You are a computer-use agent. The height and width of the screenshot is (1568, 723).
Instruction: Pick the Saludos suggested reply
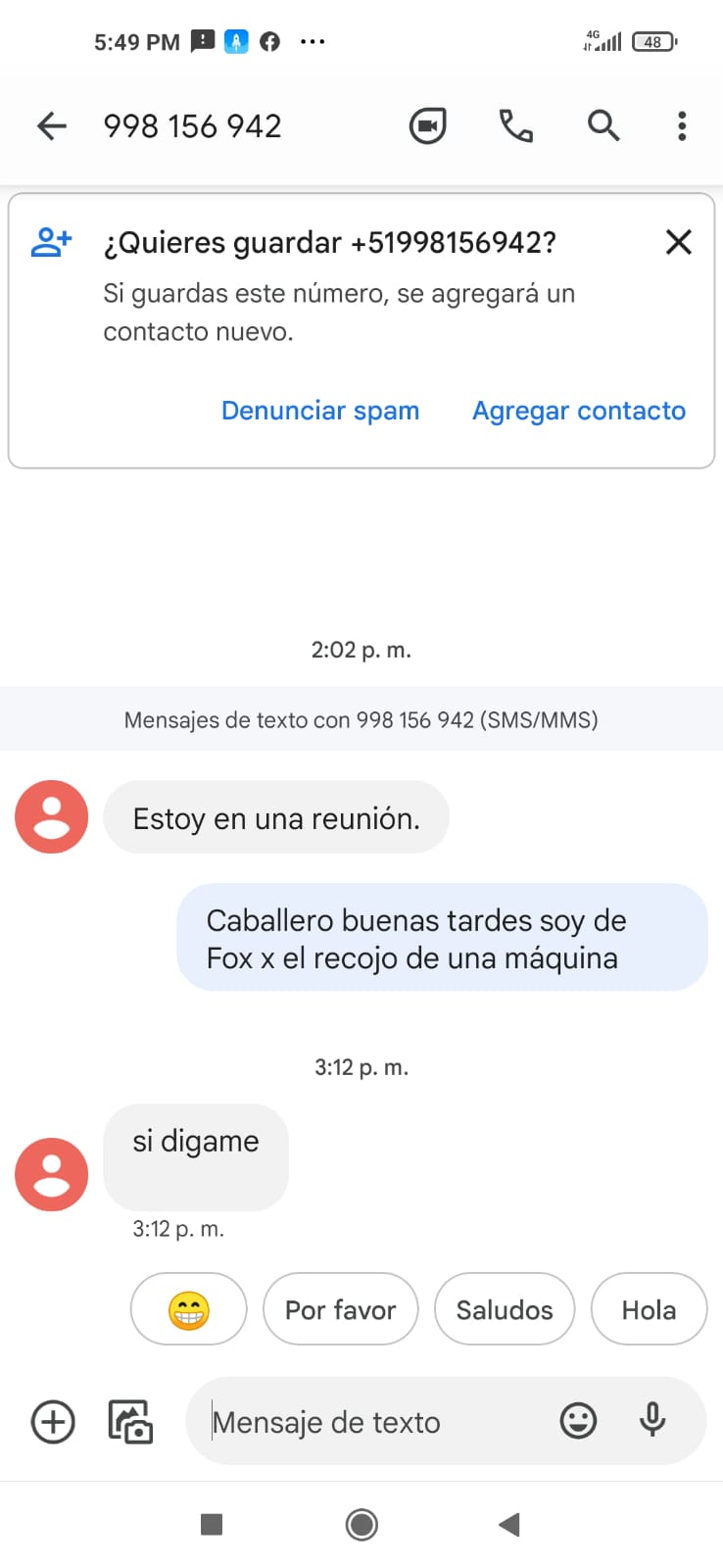tap(505, 1309)
